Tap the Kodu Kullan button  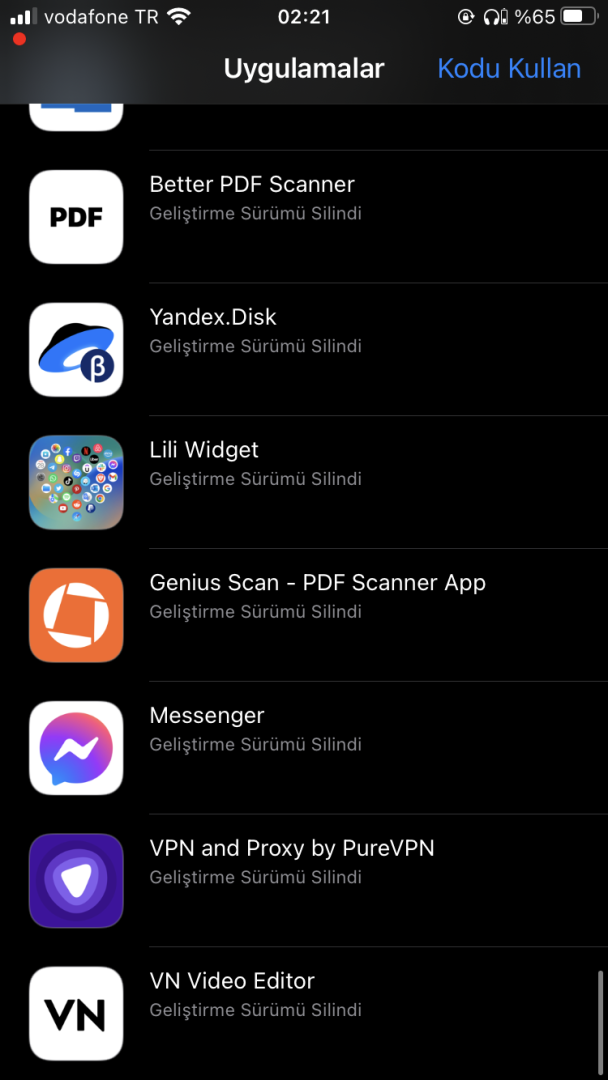point(509,69)
